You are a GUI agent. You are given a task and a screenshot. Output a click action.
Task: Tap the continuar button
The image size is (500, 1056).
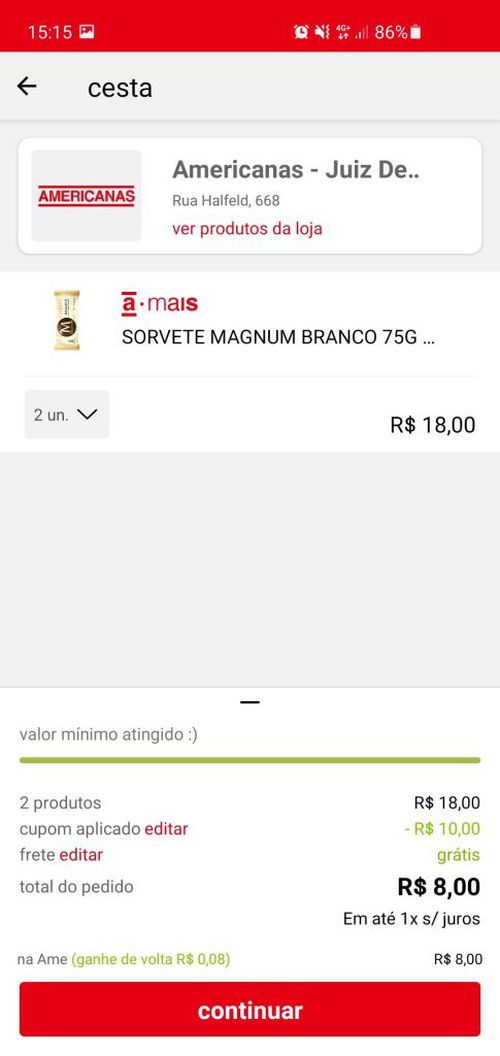click(x=250, y=1010)
